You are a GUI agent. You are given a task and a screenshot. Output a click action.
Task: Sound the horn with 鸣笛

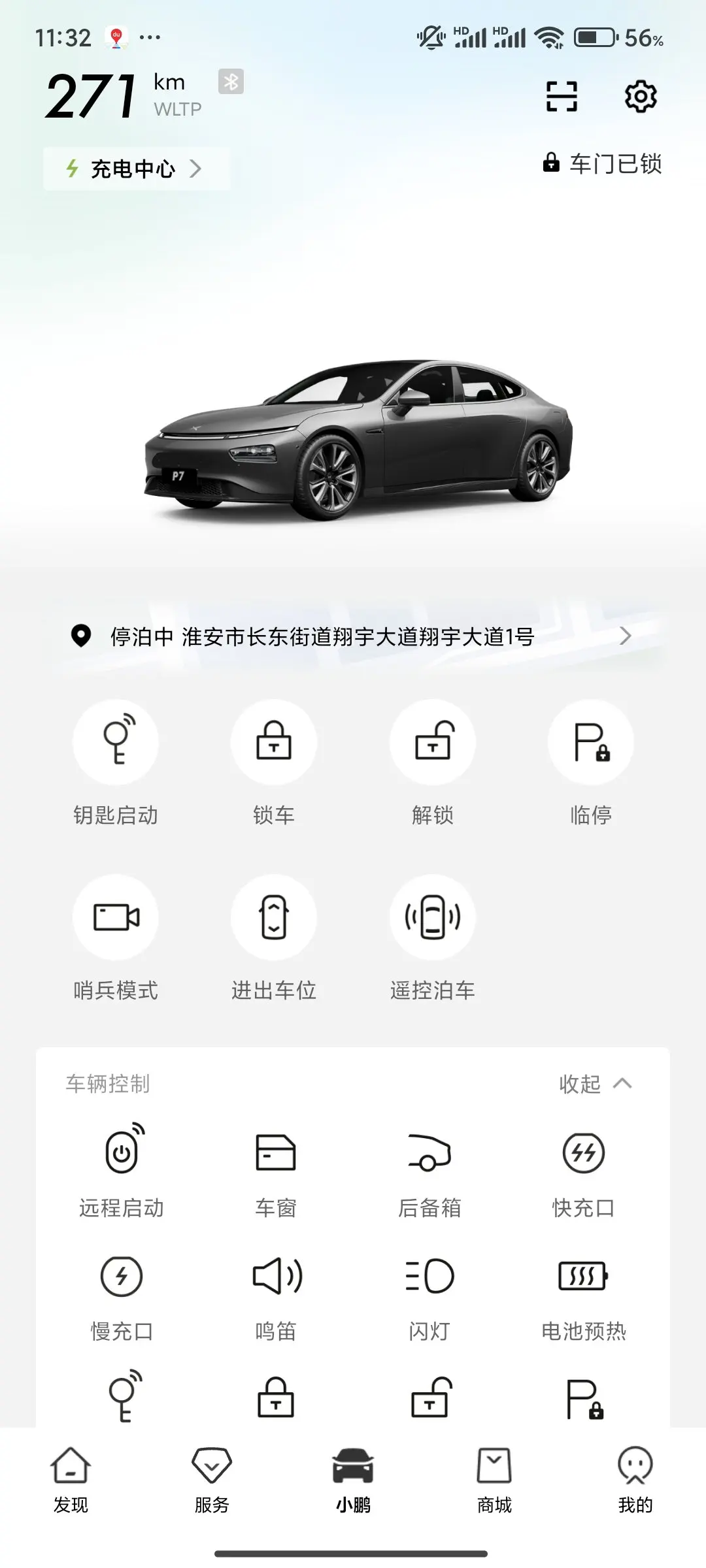[x=275, y=1276]
